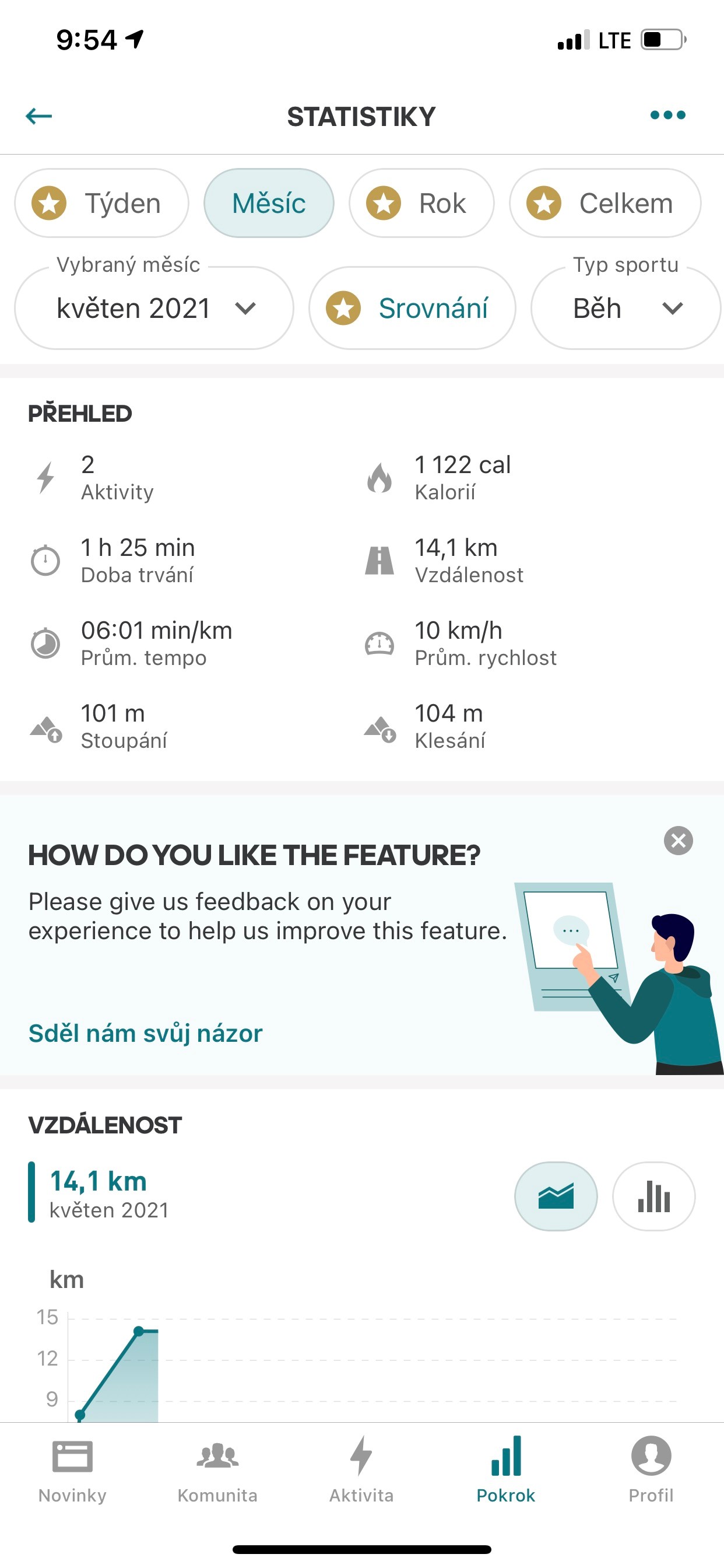
Task: Open the Novinky tab
Action: click(72, 1470)
